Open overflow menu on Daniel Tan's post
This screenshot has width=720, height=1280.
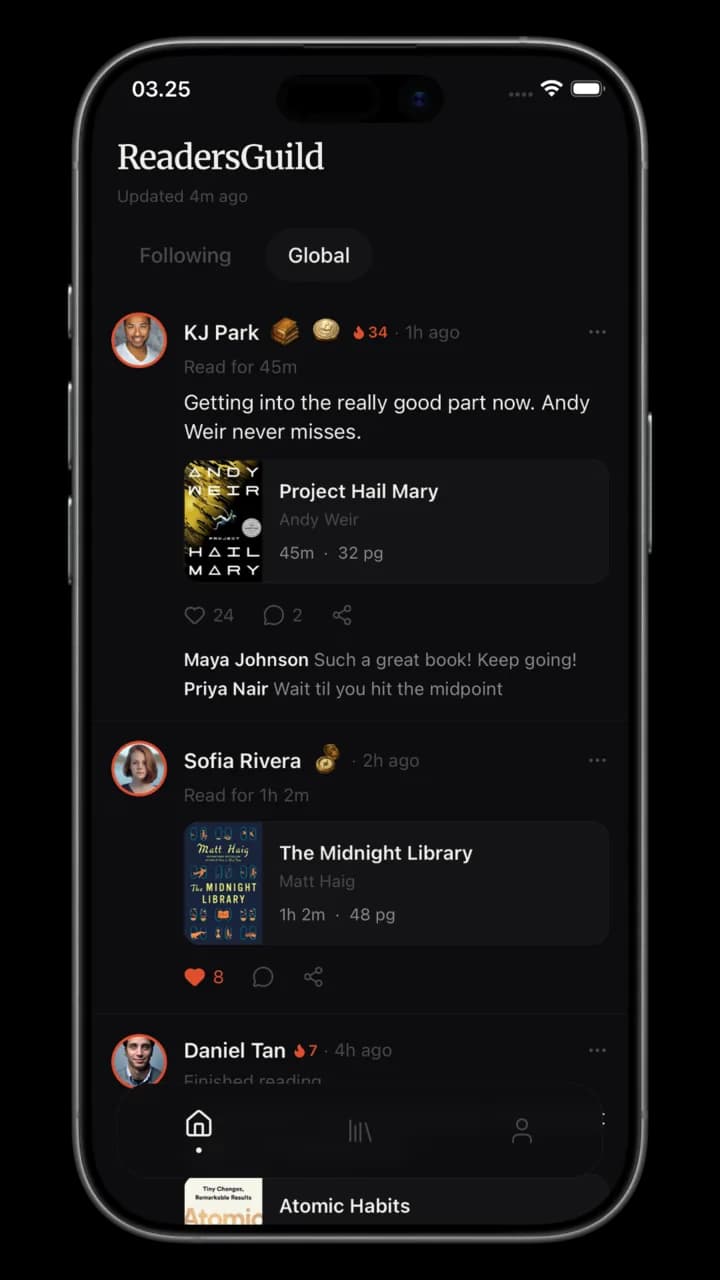pyautogui.click(x=597, y=1050)
